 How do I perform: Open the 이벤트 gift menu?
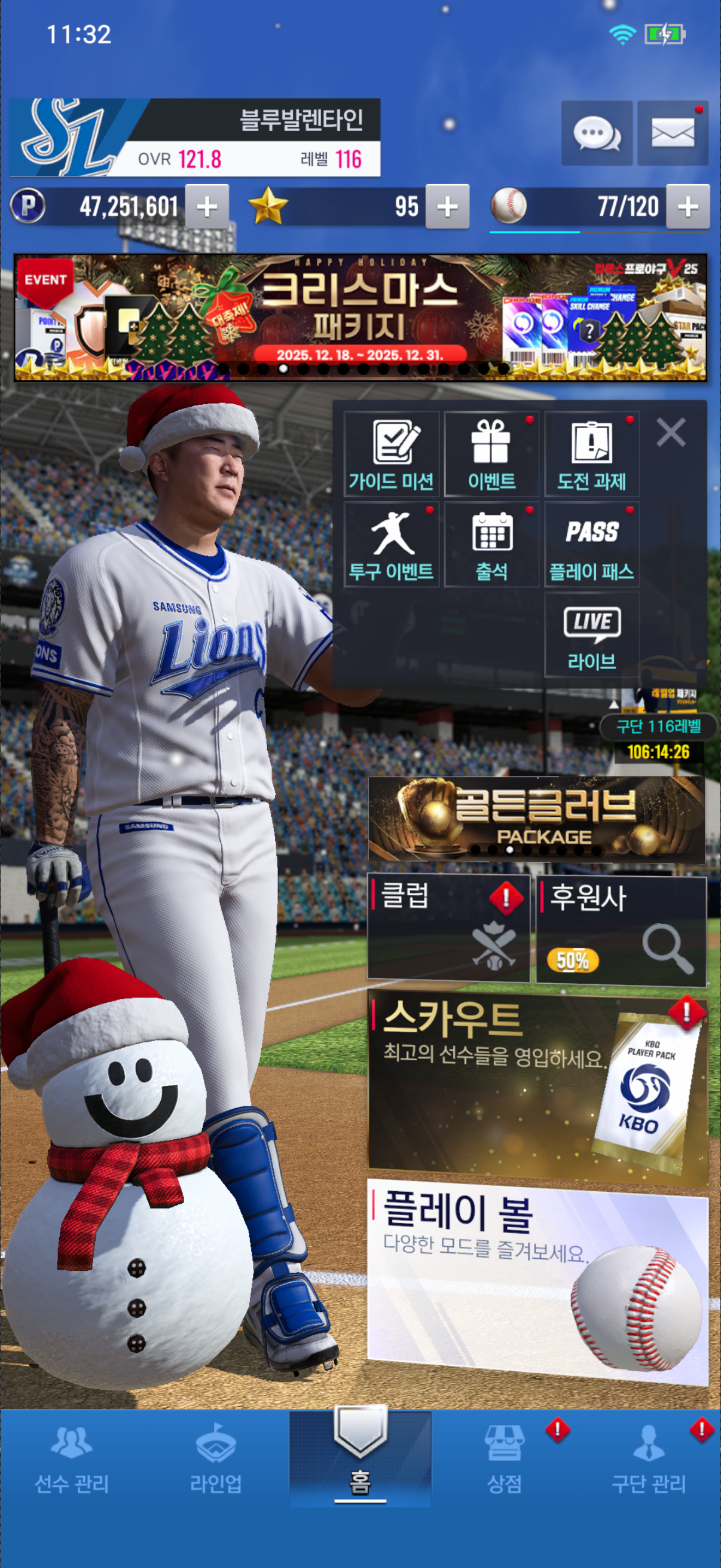491,454
